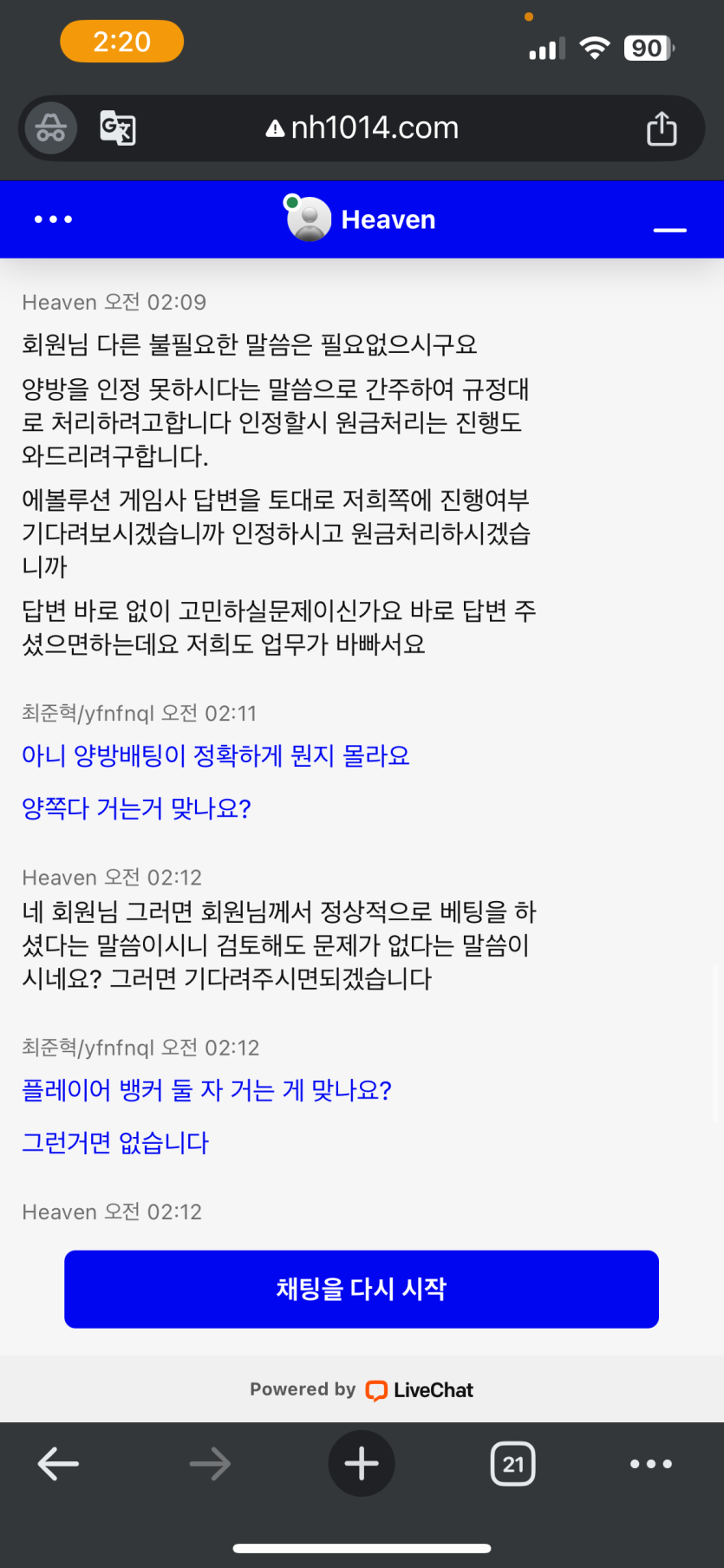Tap the nh1014.com address bar
Image resolution: width=724 pixels, height=1568 pixels.
coord(362,128)
